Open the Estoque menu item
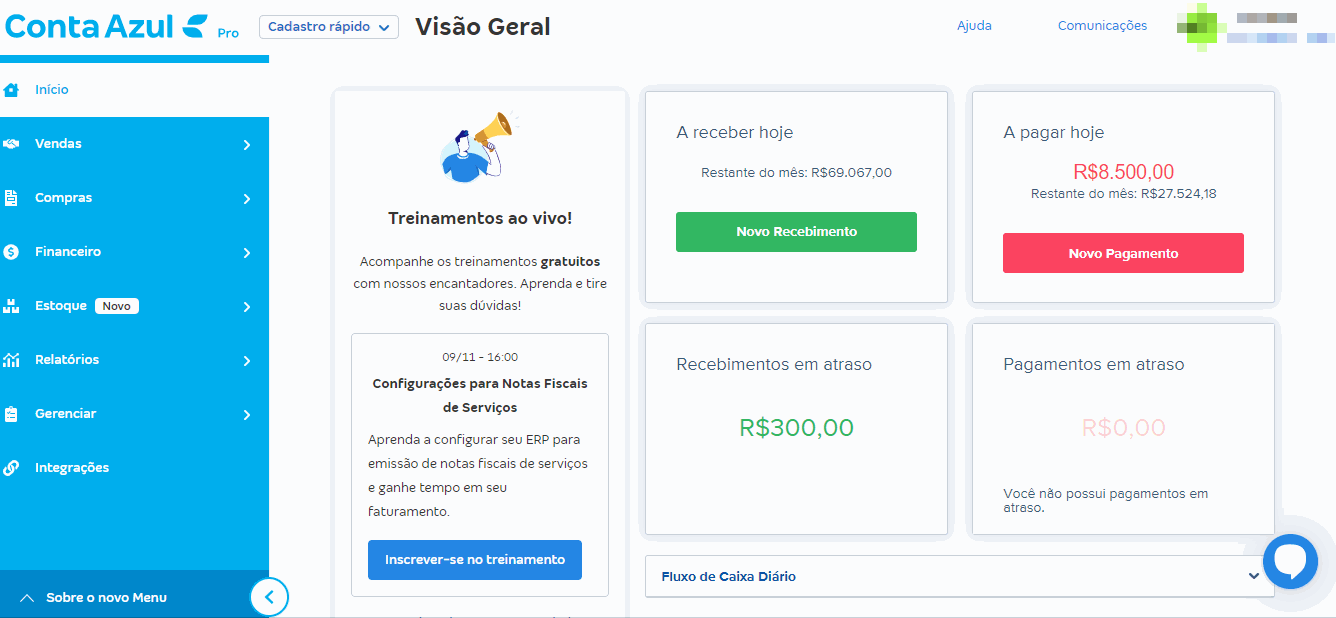1336x618 pixels. coord(61,306)
